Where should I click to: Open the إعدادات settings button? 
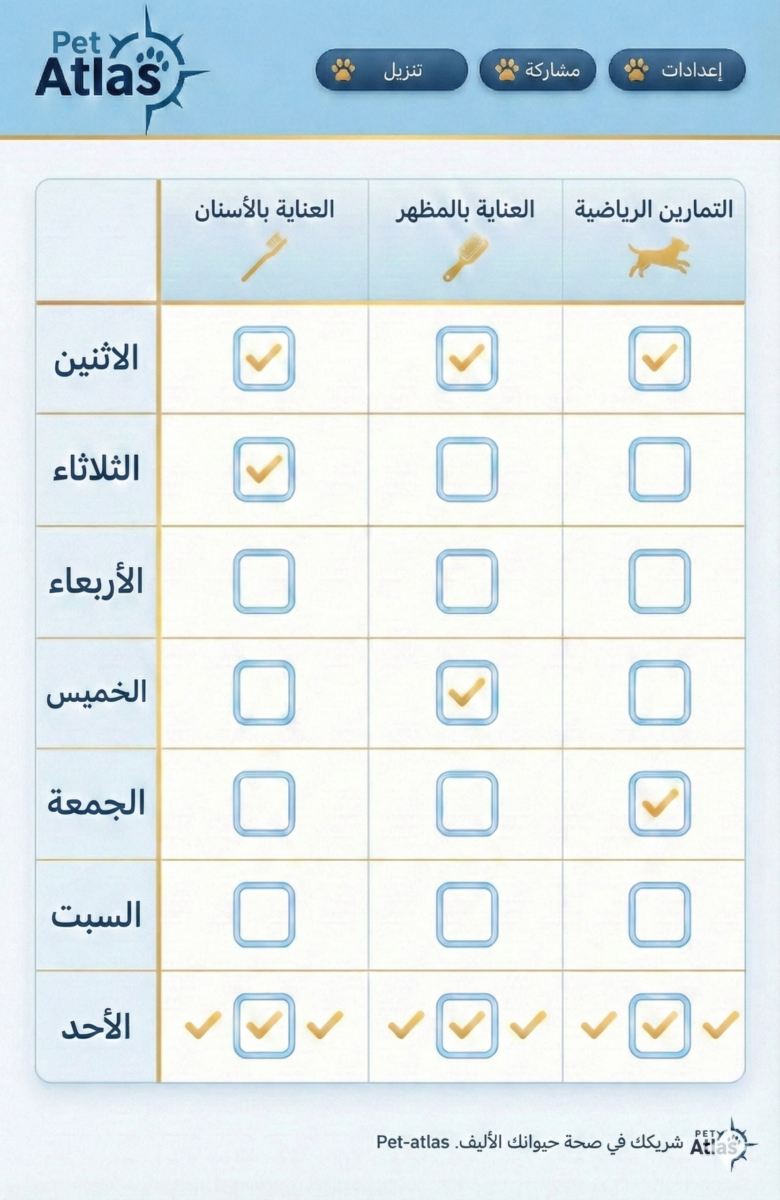pos(677,70)
